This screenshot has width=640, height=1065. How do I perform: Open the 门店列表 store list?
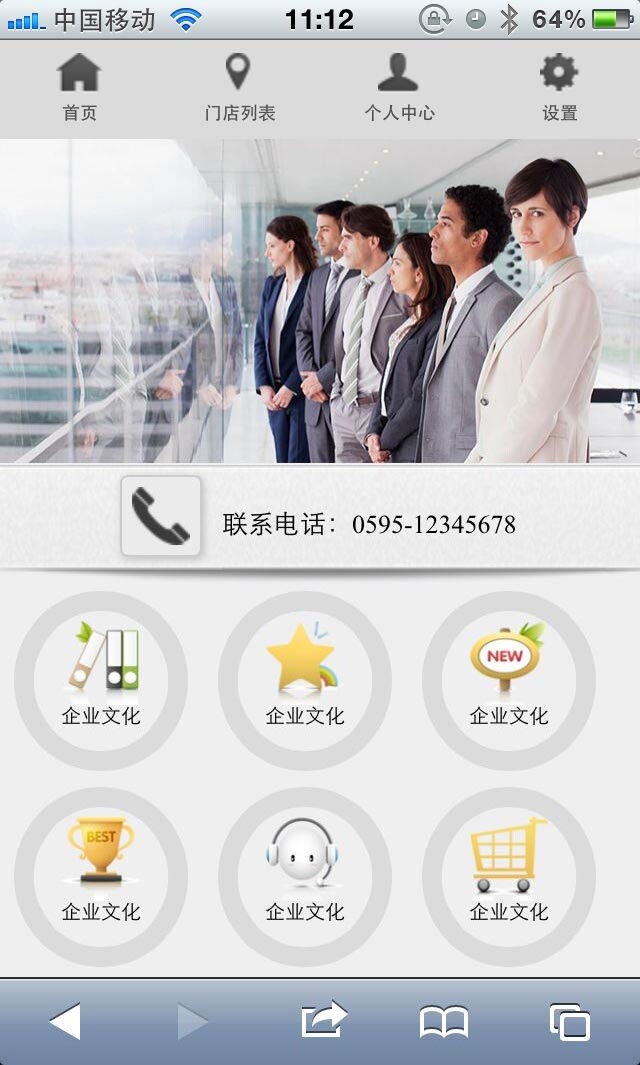pyautogui.click(x=239, y=88)
